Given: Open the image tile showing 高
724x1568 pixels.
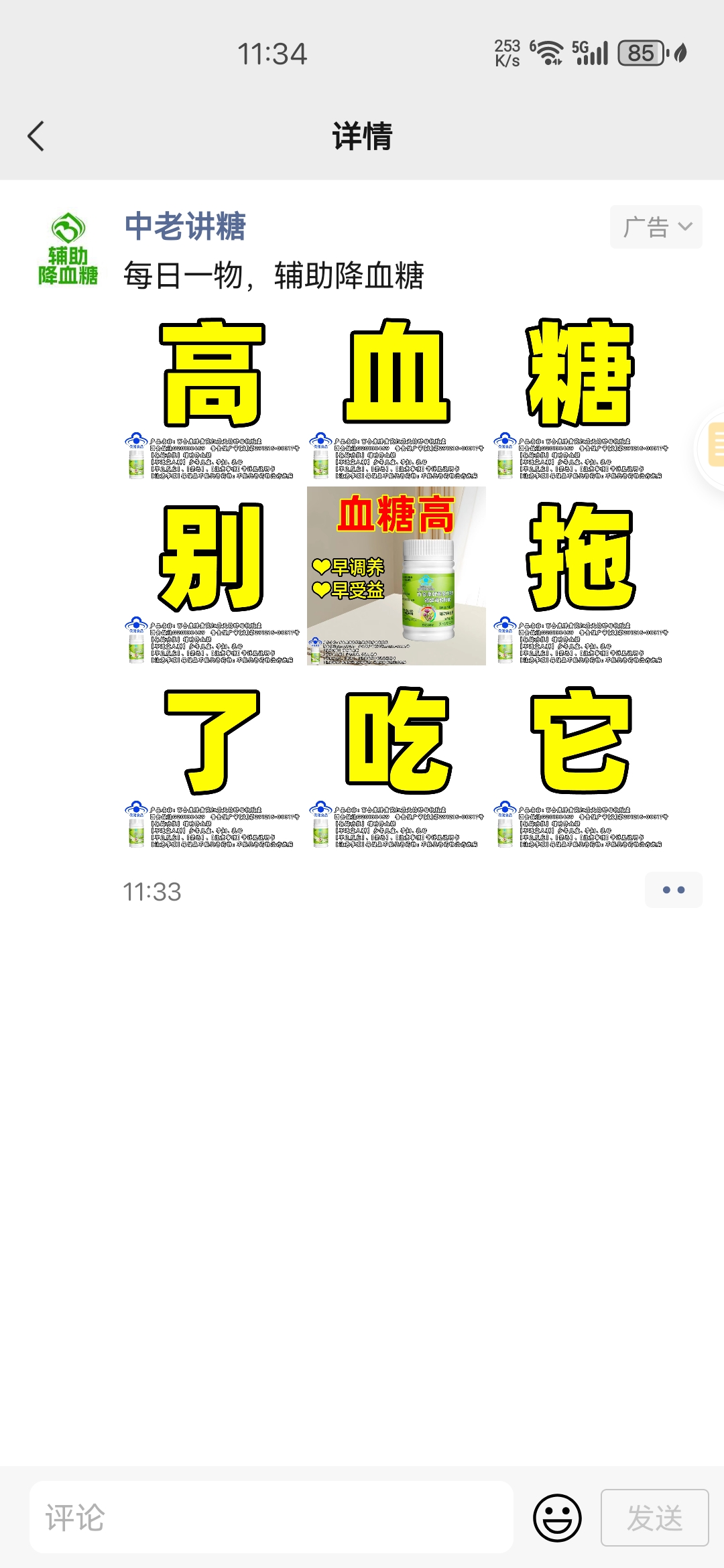Looking at the screenshot, I should tap(212, 391).
